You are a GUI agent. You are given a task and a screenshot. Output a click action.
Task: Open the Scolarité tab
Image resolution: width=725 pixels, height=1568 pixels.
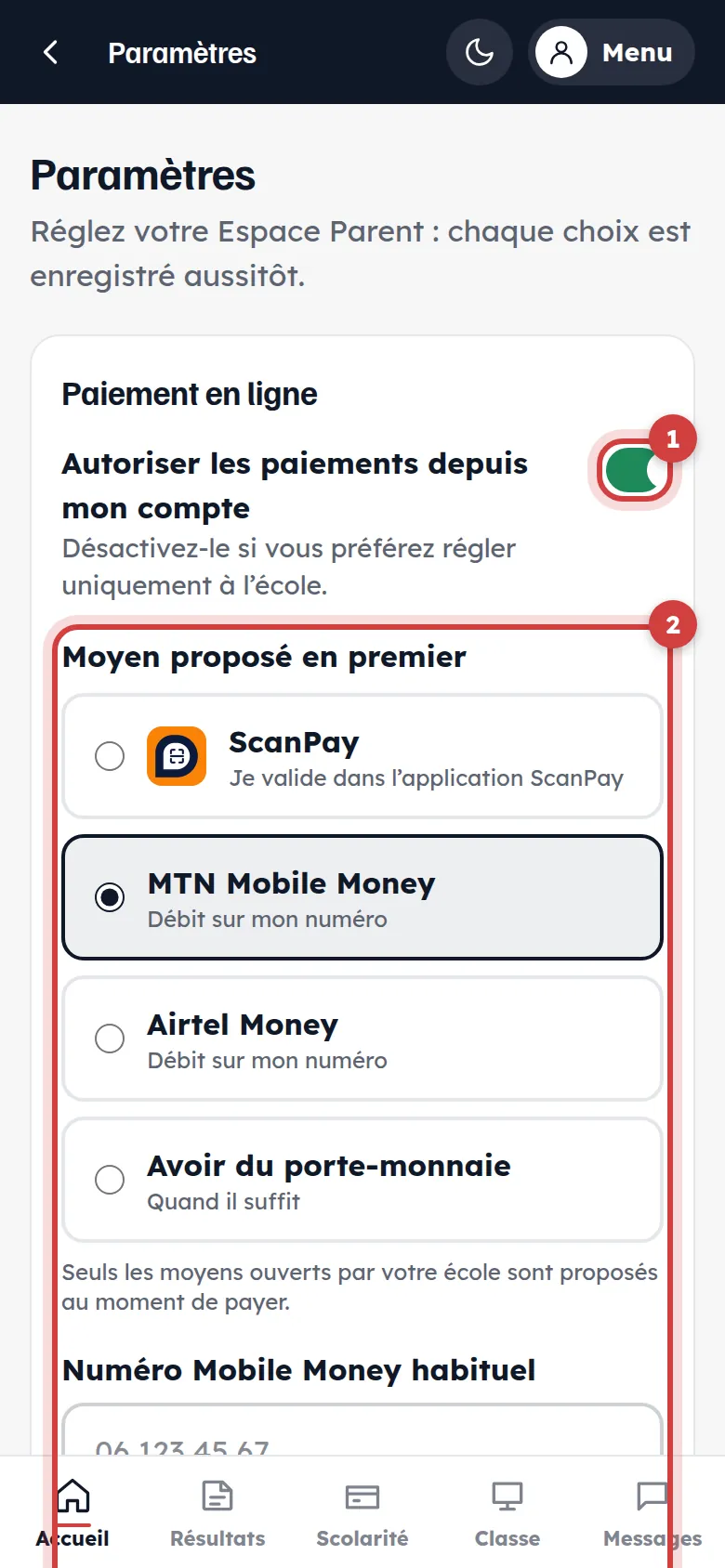[362, 1512]
